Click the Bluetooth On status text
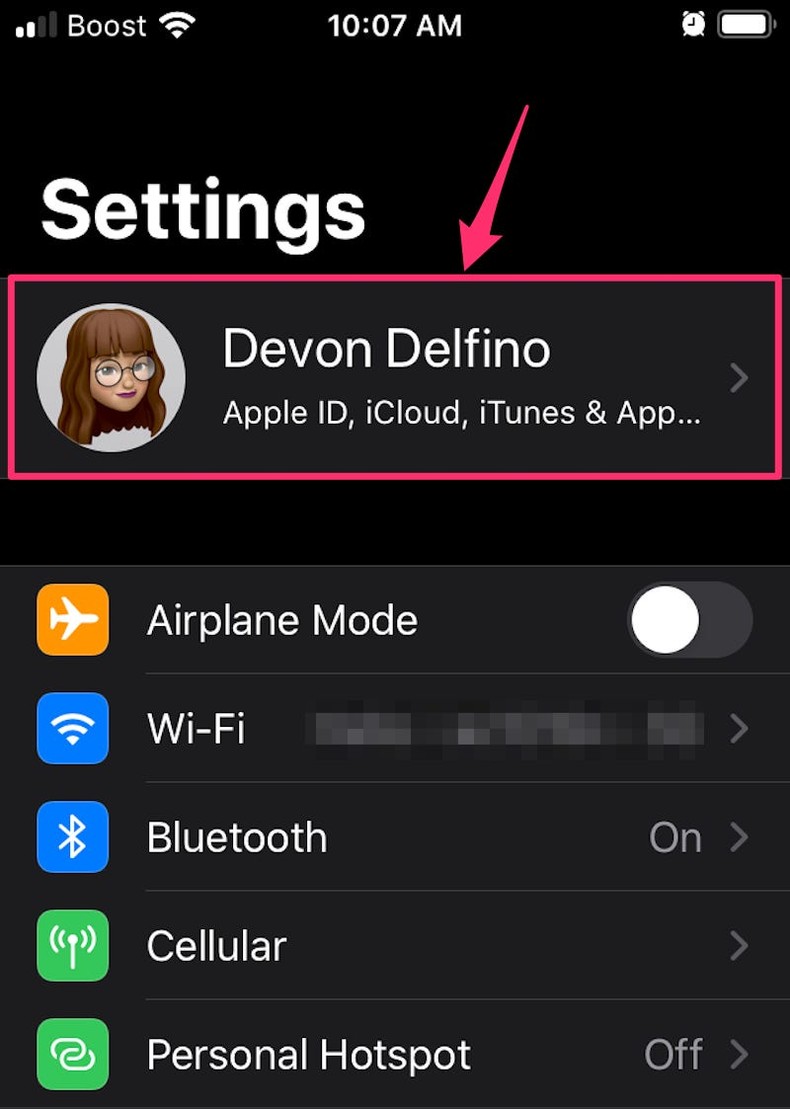790x1109 pixels. [x=675, y=837]
